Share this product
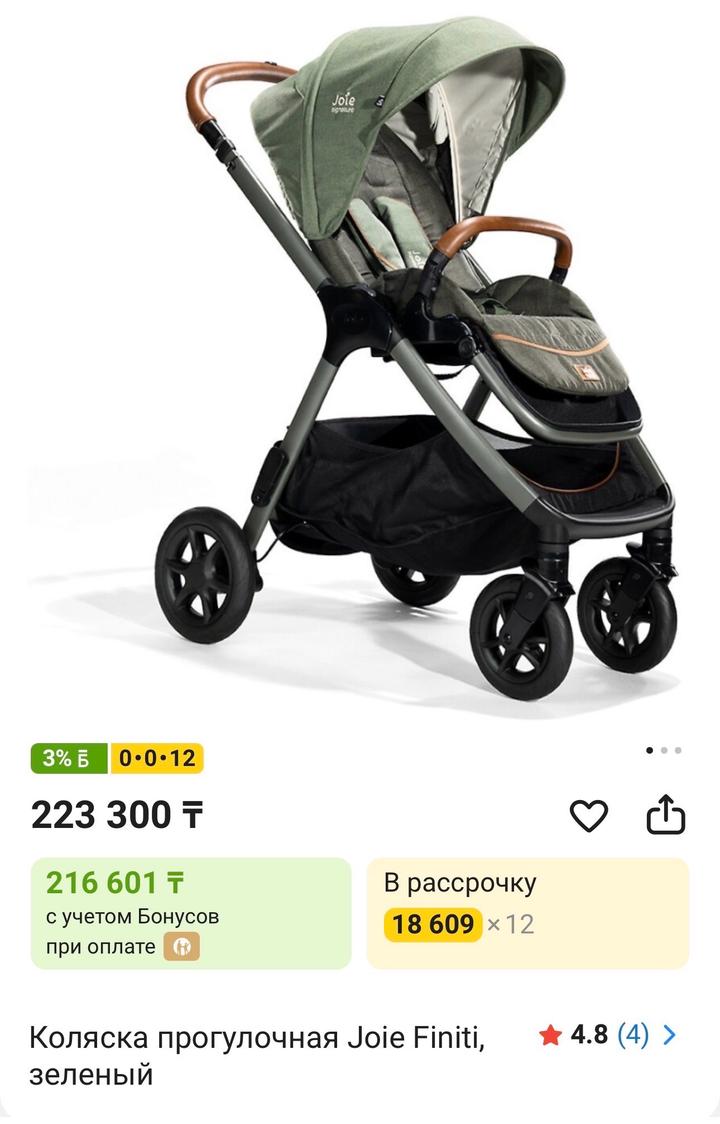Screen dimensions: 720x1124 pos(666,815)
